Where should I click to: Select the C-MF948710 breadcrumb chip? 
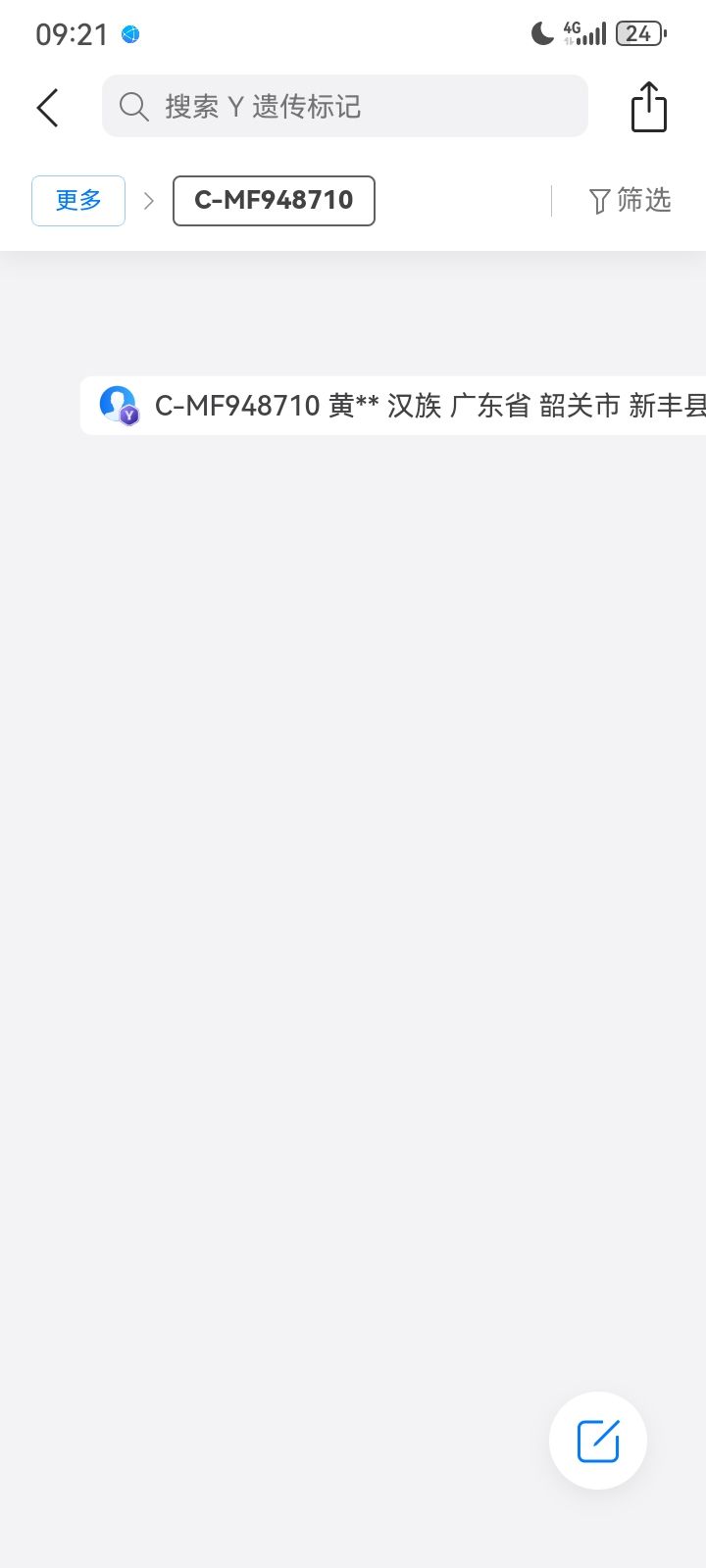coord(274,201)
